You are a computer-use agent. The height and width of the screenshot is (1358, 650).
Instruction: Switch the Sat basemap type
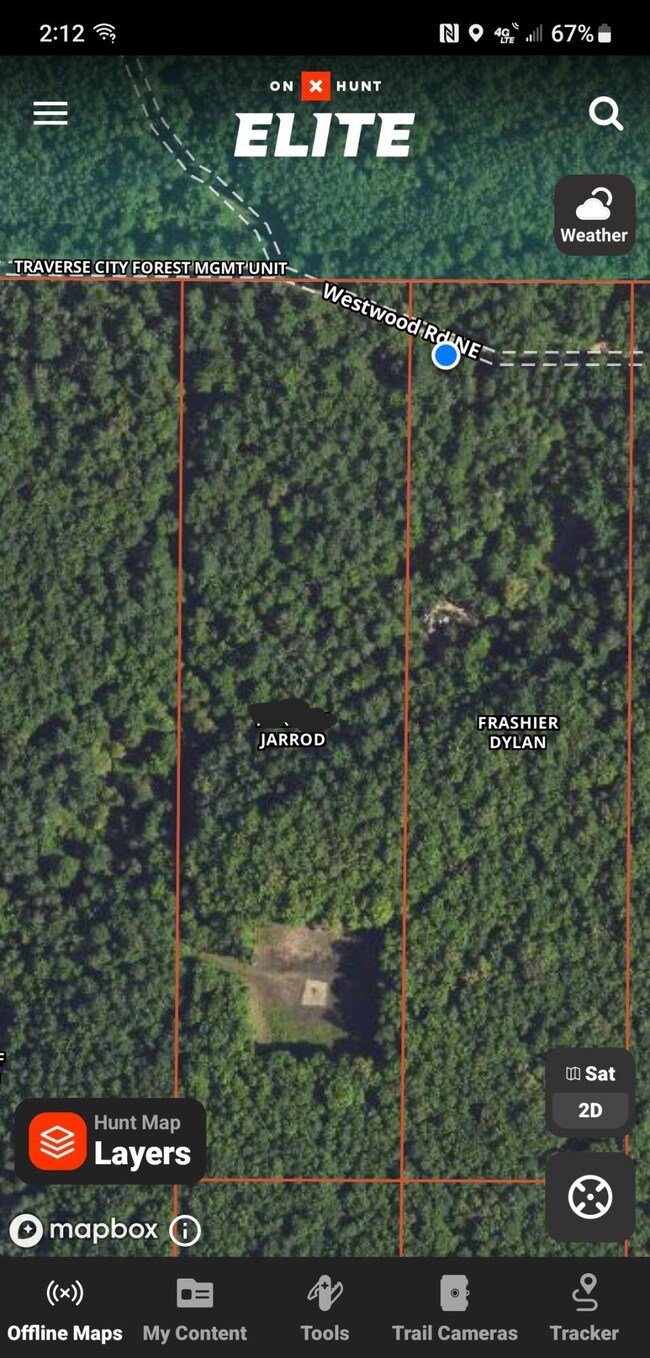pyautogui.click(x=590, y=1073)
